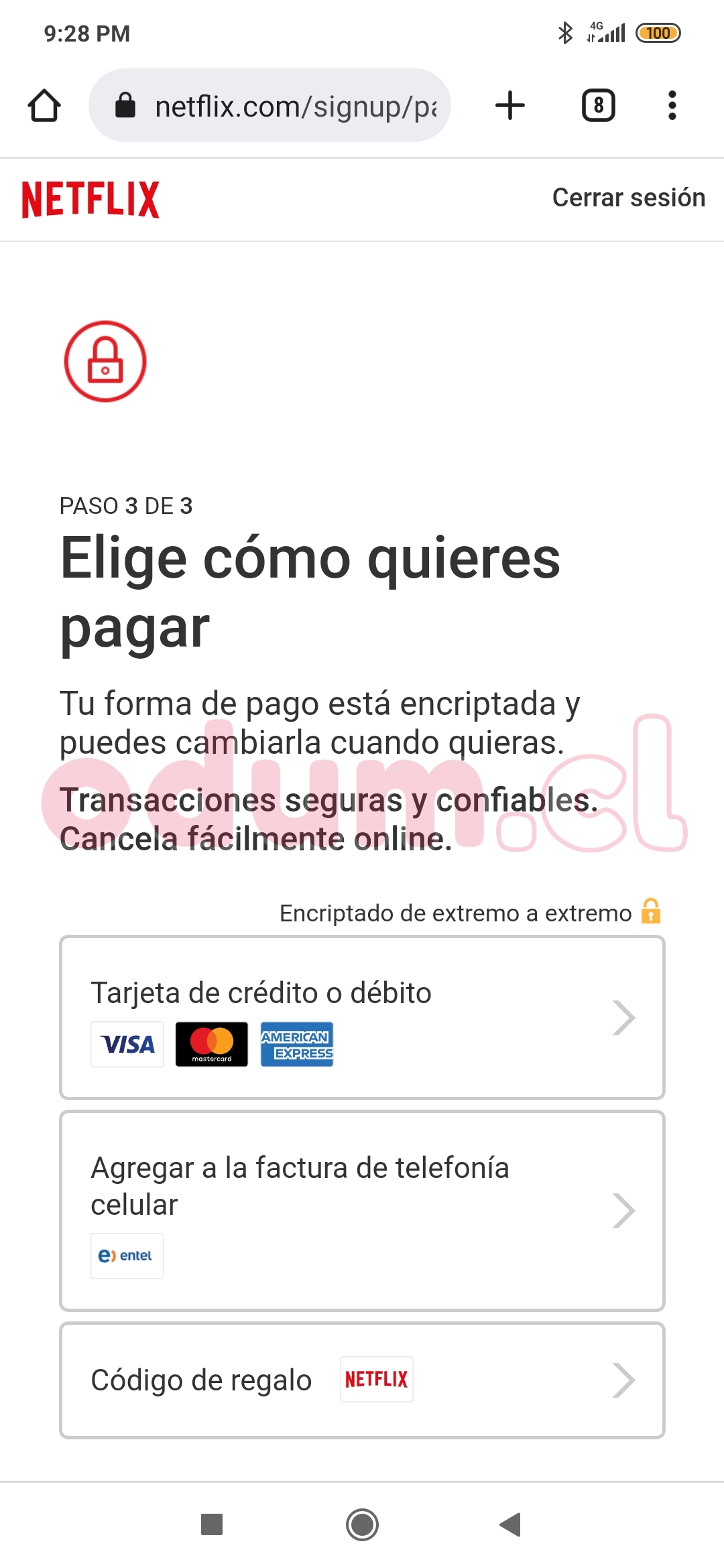This screenshot has height=1568, width=724.
Task: Open a new browser tab
Action: pos(510,106)
